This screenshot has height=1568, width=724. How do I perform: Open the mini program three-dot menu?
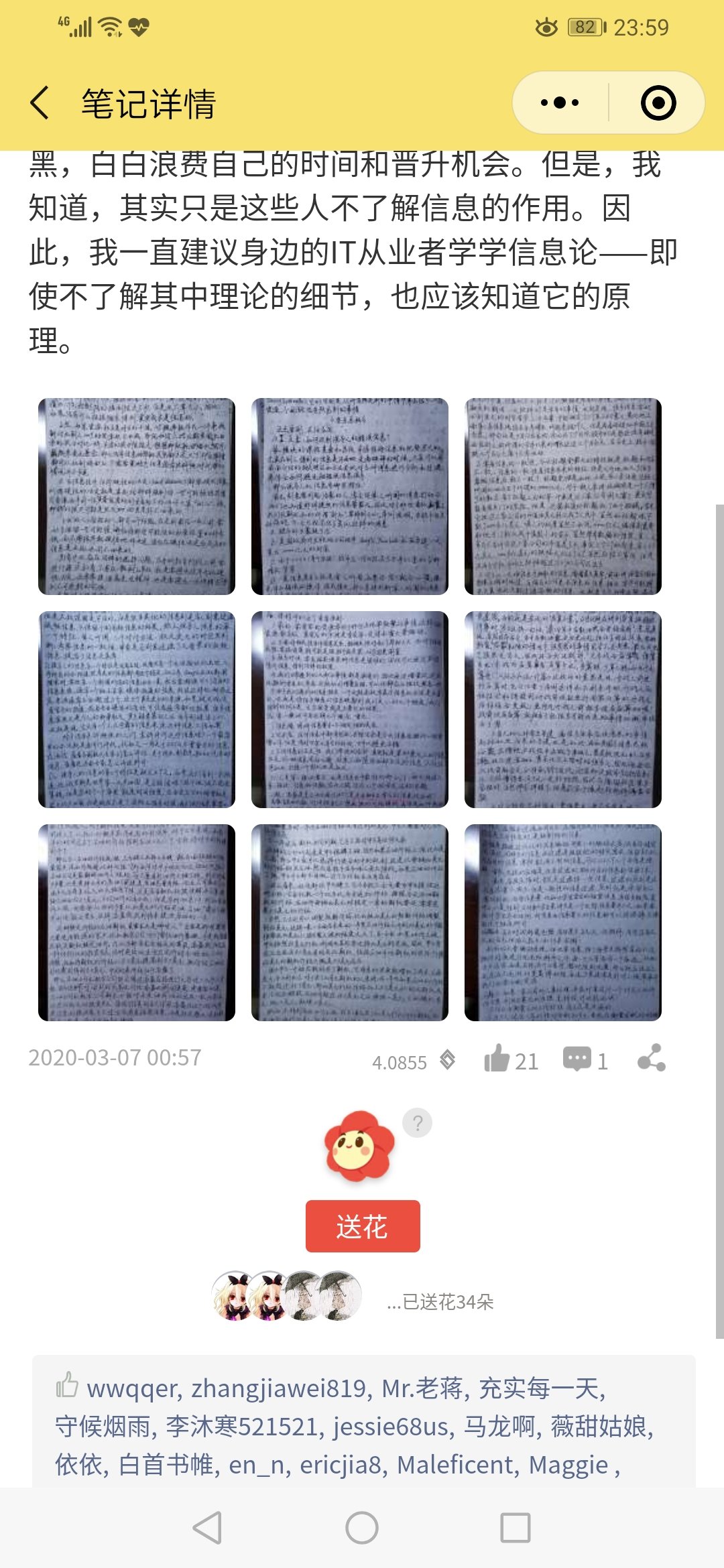point(560,103)
